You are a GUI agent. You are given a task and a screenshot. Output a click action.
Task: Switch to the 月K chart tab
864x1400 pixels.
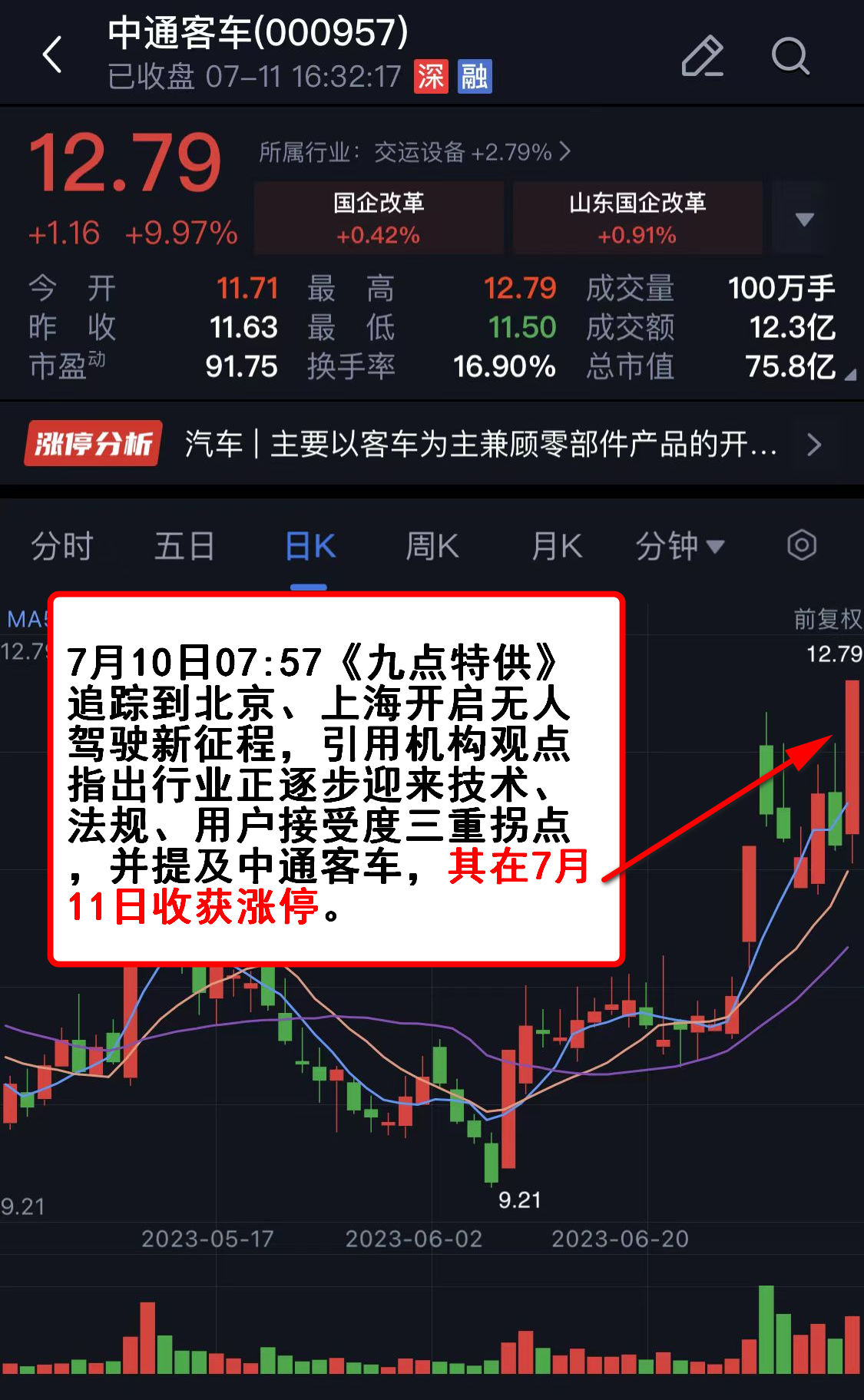pos(557,547)
